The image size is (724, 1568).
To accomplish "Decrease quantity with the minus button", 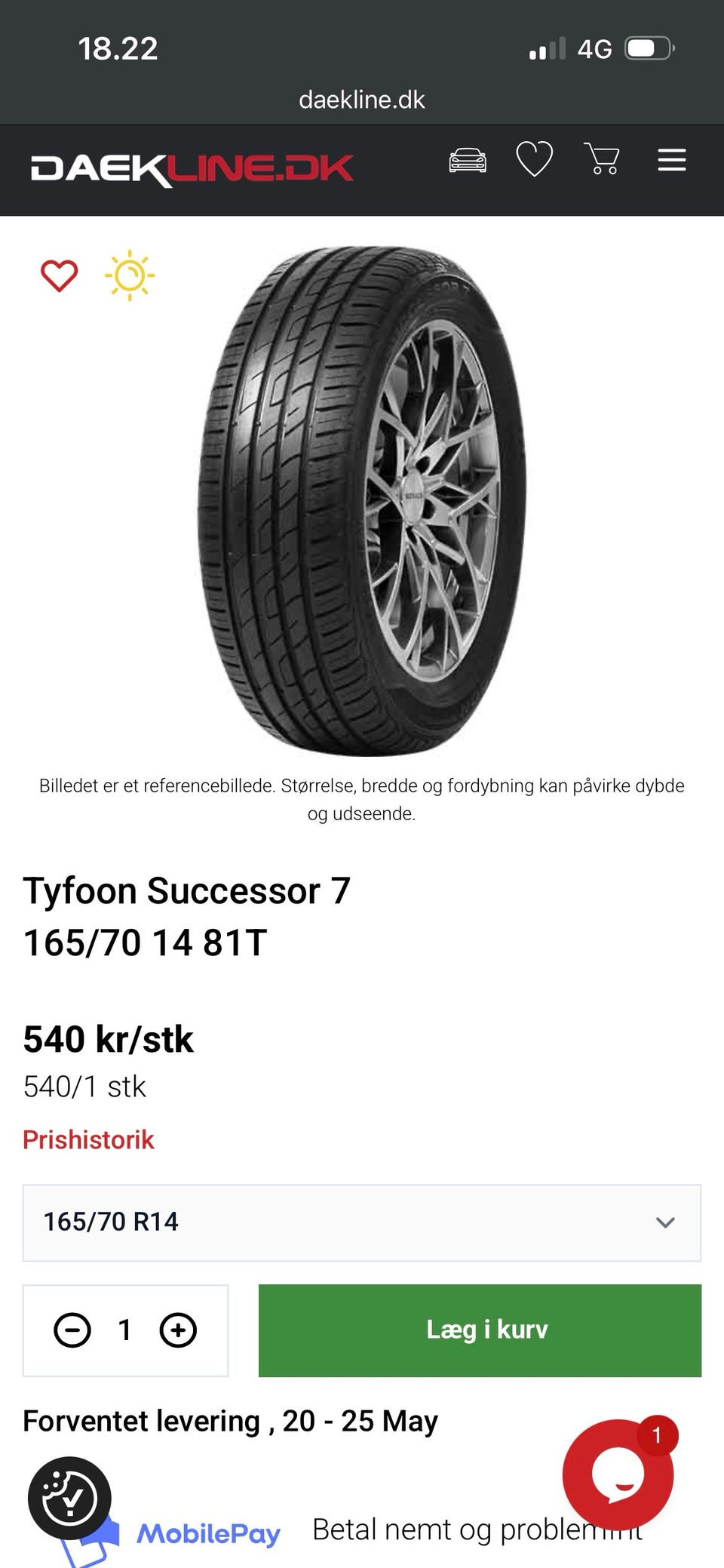I will pos(72,1330).
